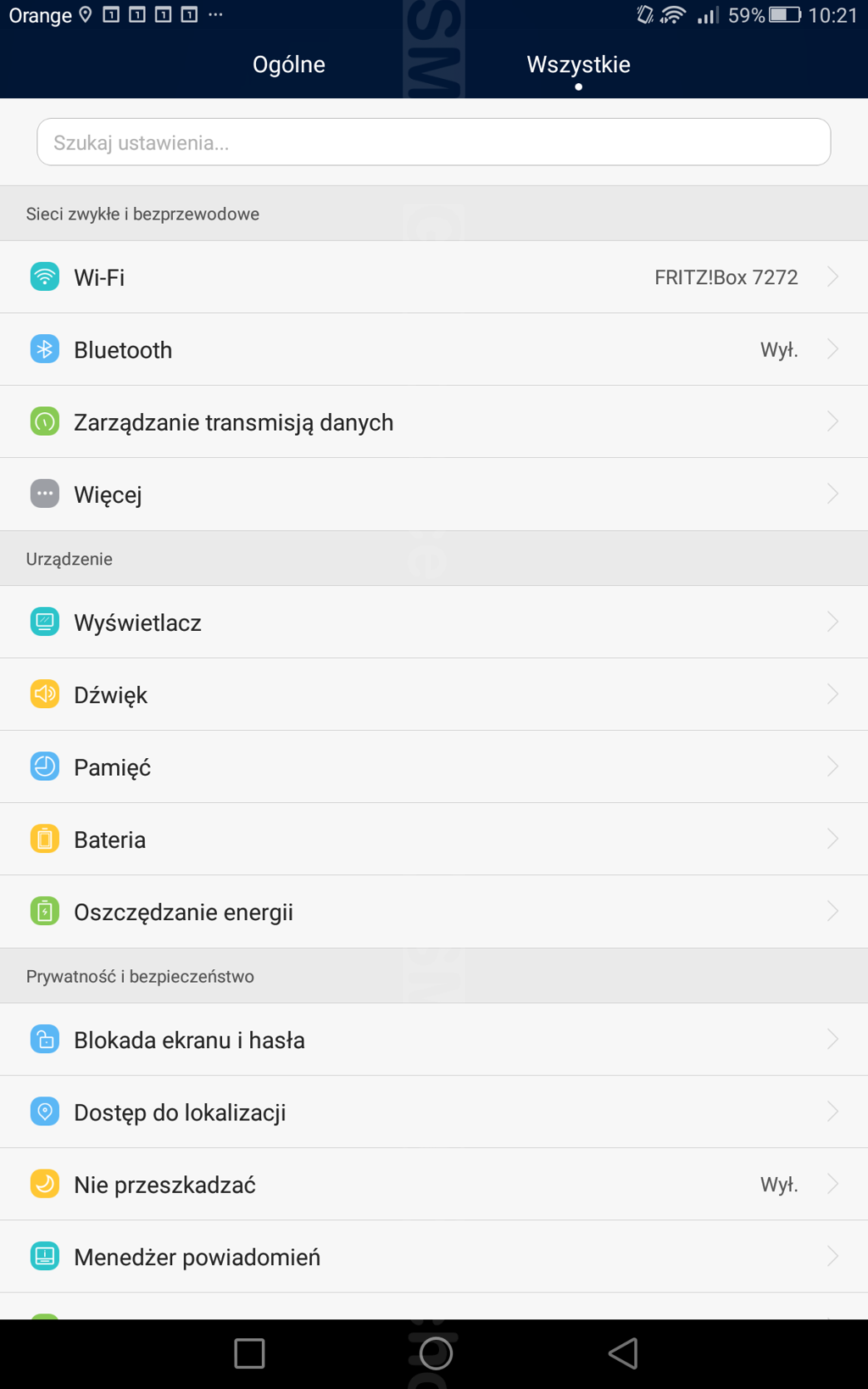Go to Dźwięk settings
Image resolution: width=868 pixels, height=1389 pixels.
pos(433,694)
